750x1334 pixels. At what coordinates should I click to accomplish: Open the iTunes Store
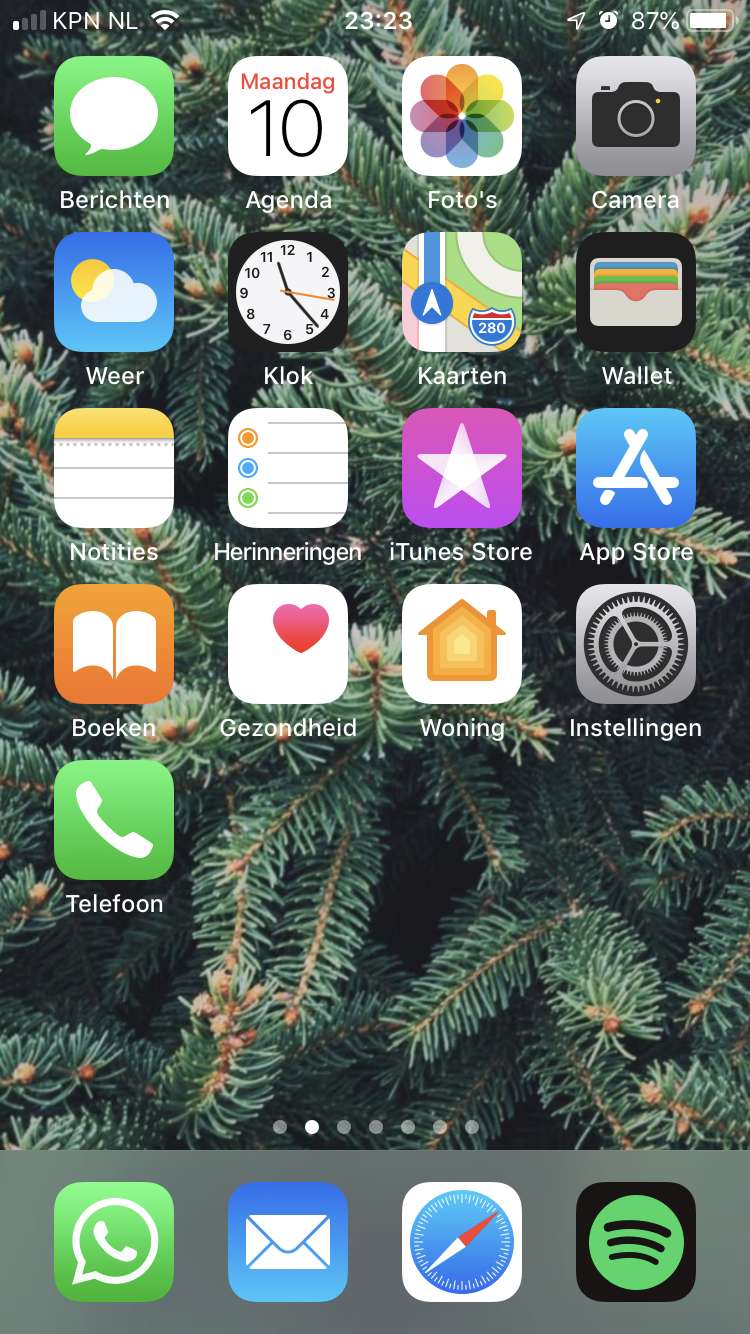(462, 468)
